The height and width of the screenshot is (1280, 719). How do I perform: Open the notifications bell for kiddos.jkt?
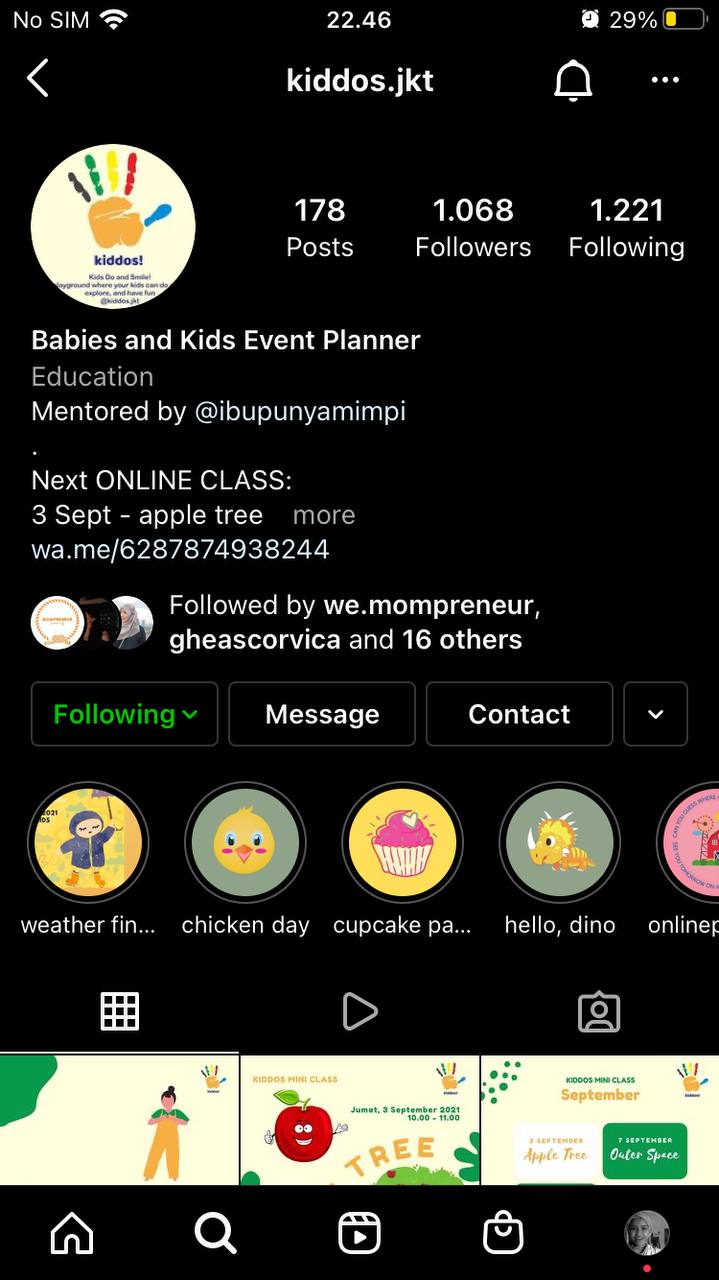(x=573, y=80)
